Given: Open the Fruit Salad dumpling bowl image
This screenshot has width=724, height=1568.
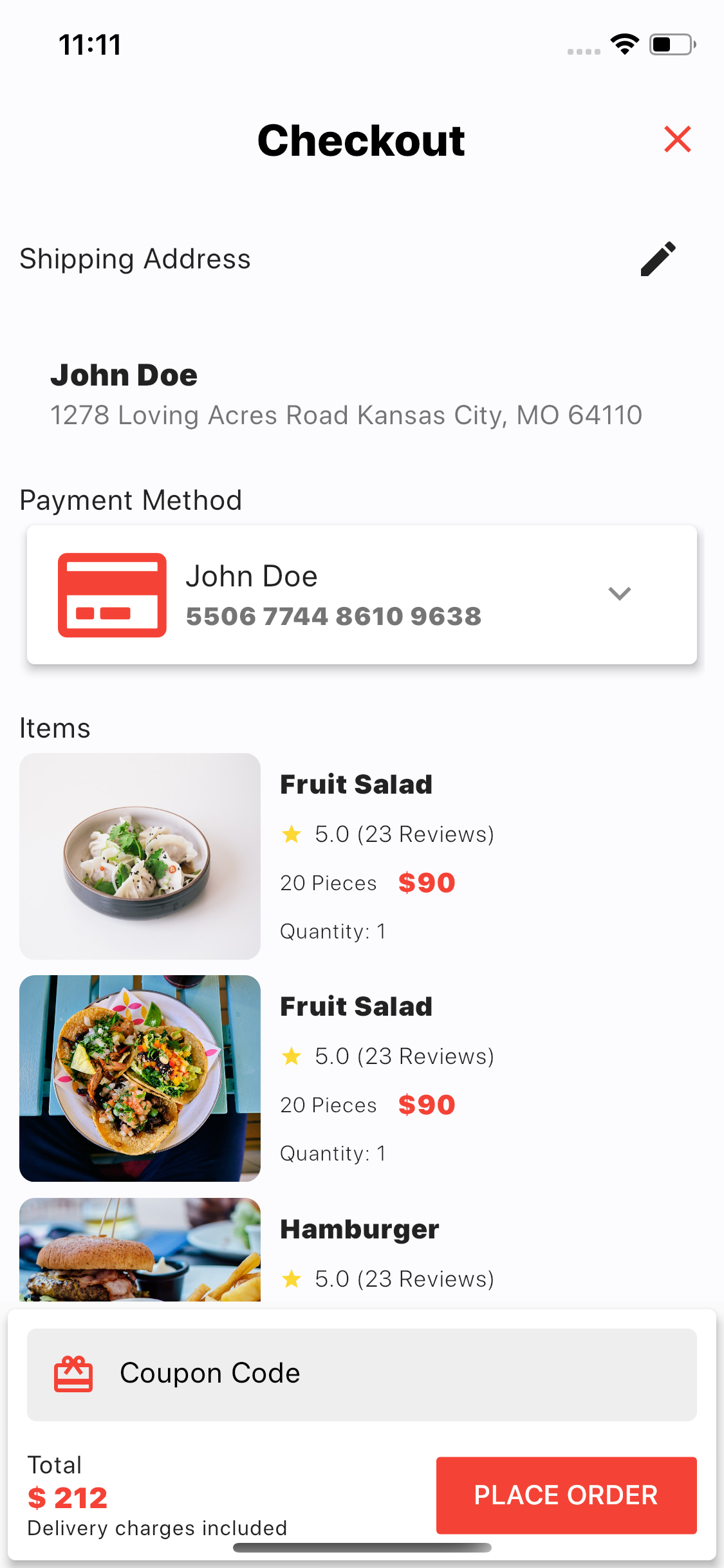Looking at the screenshot, I should coord(140,856).
